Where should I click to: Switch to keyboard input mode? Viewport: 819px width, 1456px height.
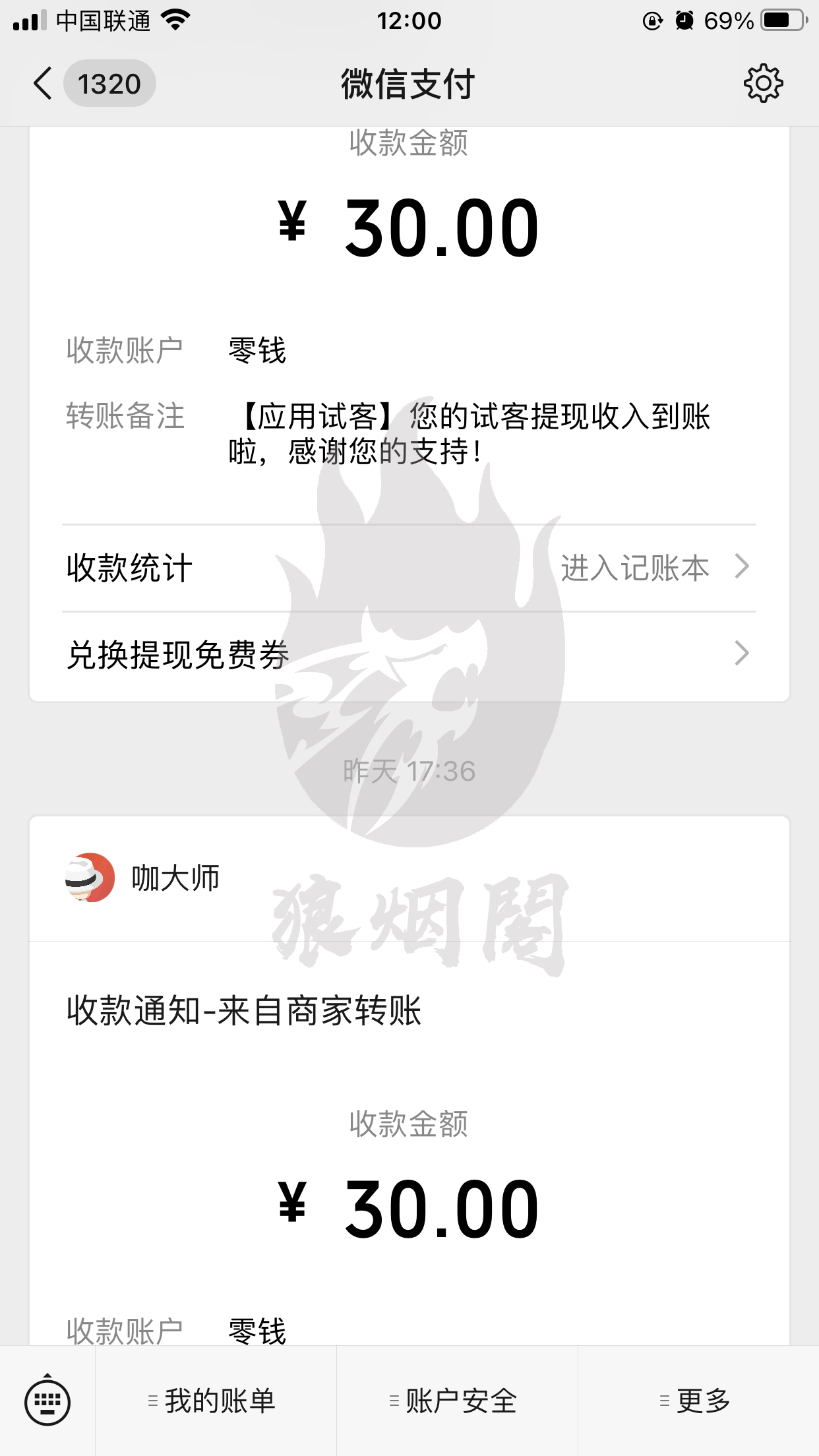47,1401
